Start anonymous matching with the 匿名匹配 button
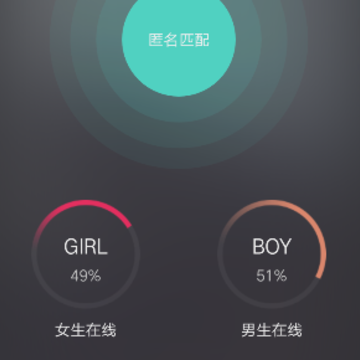The height and width of the screenshot is (360, 360). tap(179, 40)
